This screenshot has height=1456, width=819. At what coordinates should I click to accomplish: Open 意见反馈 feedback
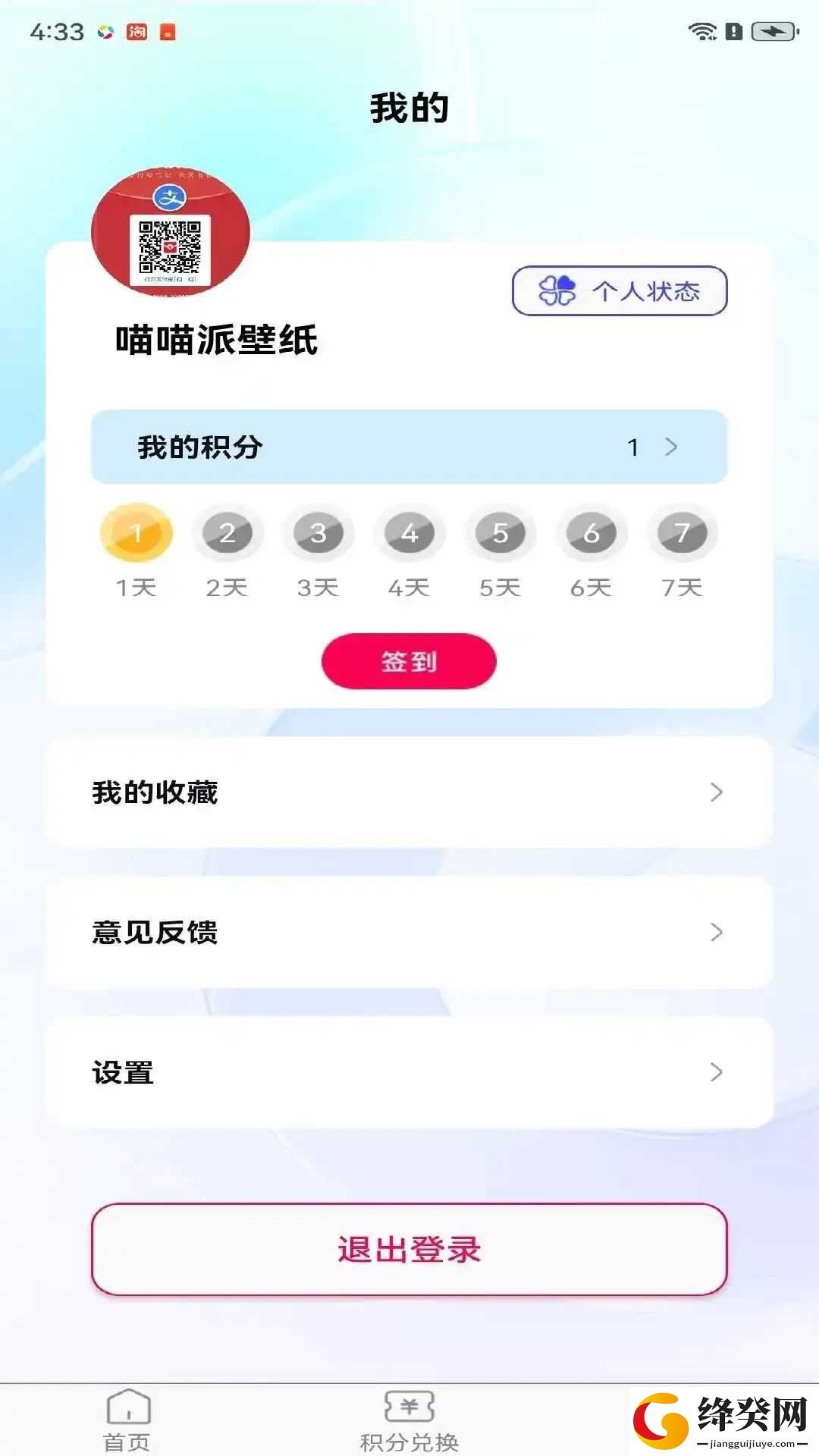[409, 932]
